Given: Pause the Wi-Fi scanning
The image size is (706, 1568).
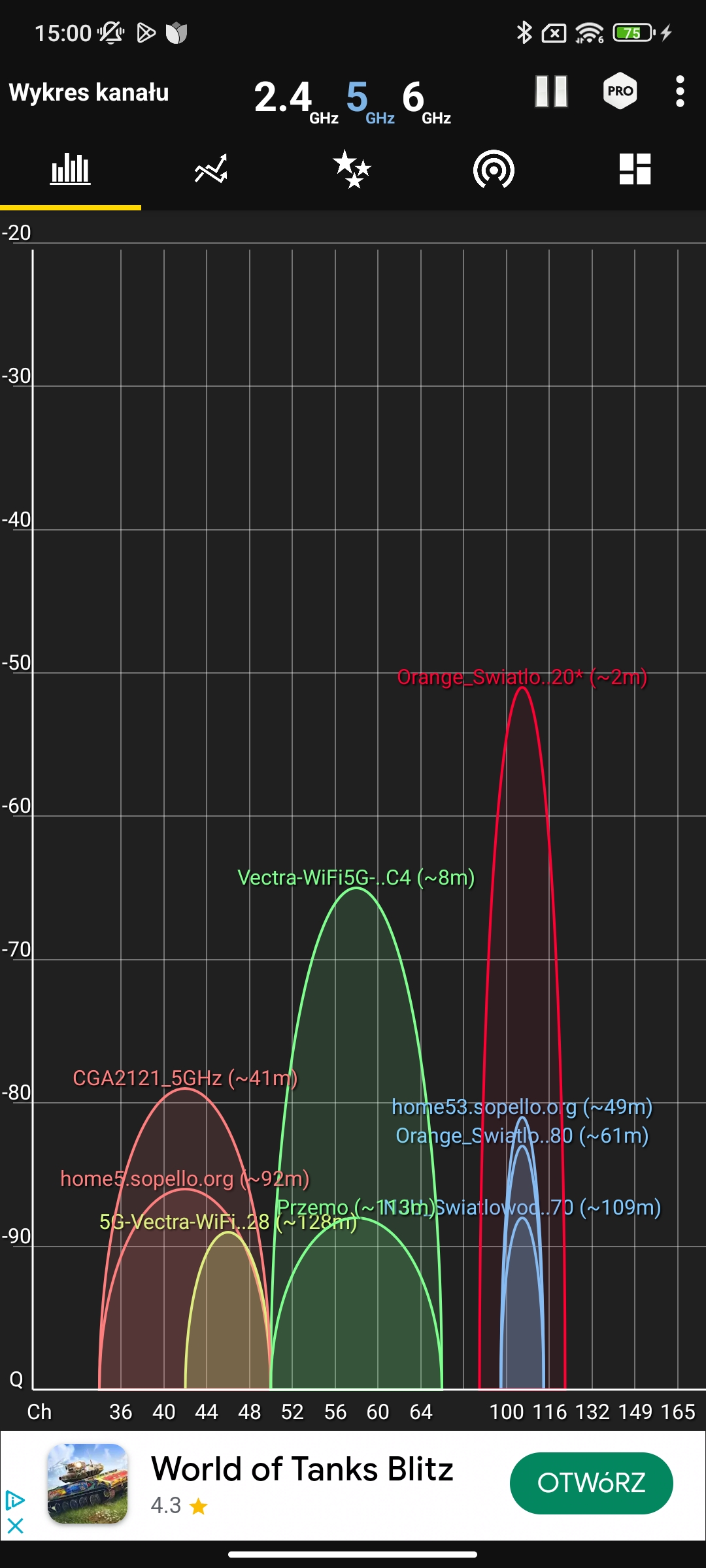Looking at the screenshot, I should (551, 91).
